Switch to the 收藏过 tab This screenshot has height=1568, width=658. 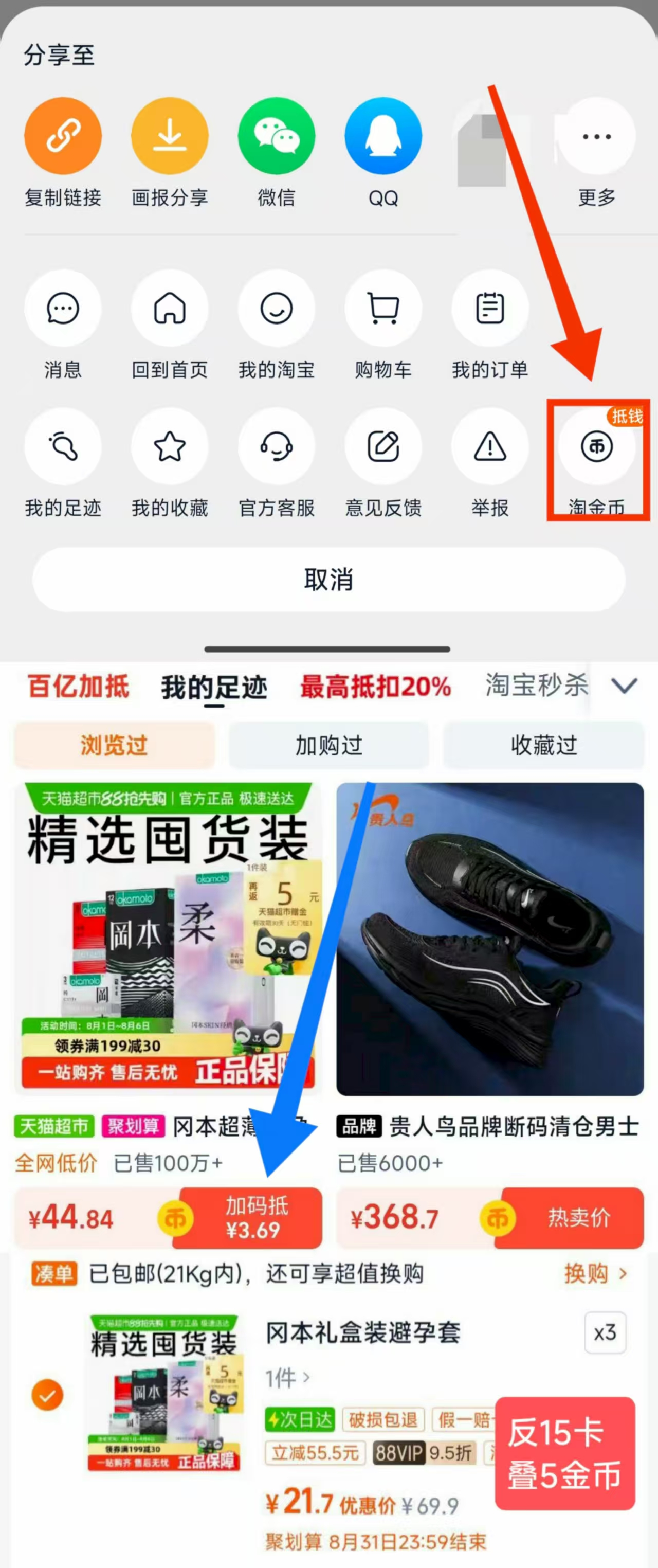point(542,745)
